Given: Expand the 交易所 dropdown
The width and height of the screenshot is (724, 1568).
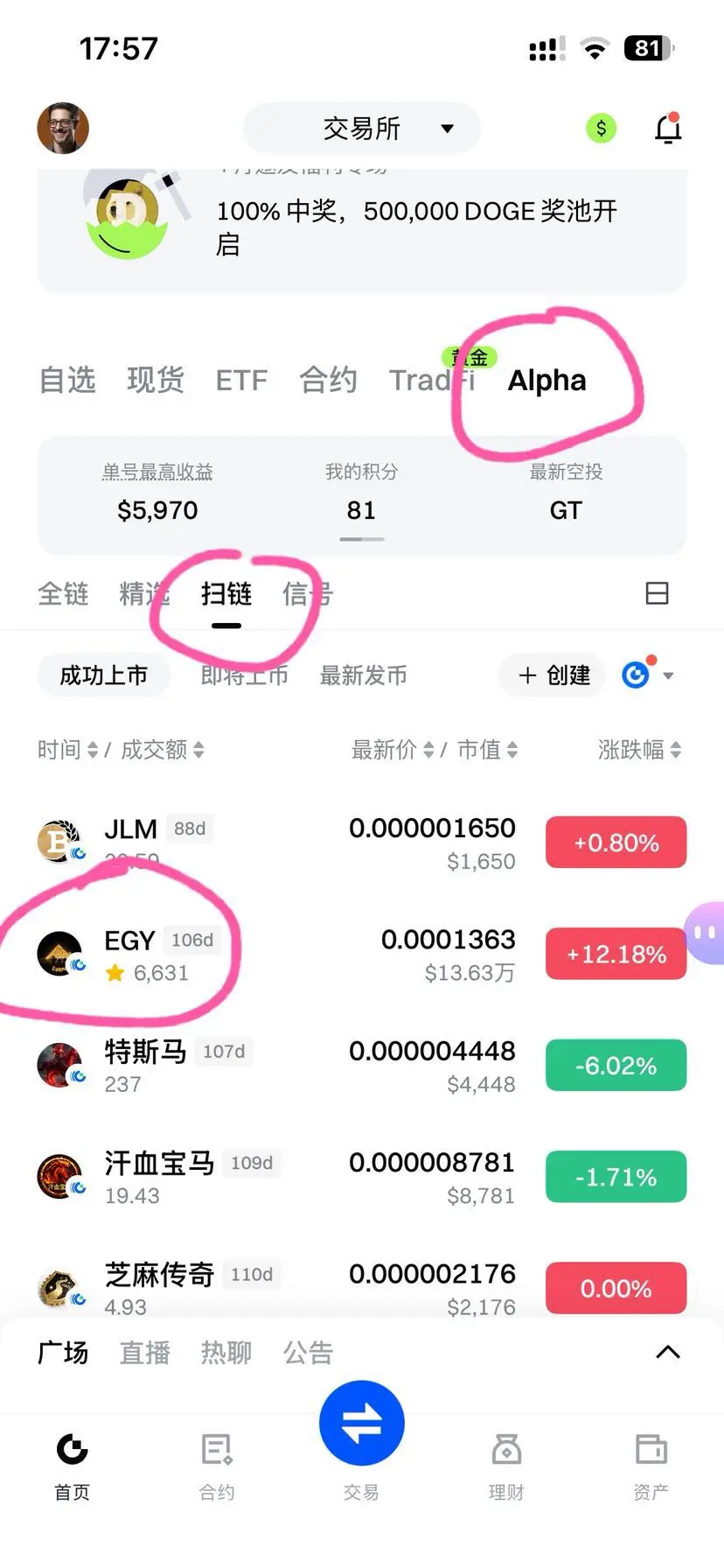Looking at the screenshot, I should pos(362,129).
